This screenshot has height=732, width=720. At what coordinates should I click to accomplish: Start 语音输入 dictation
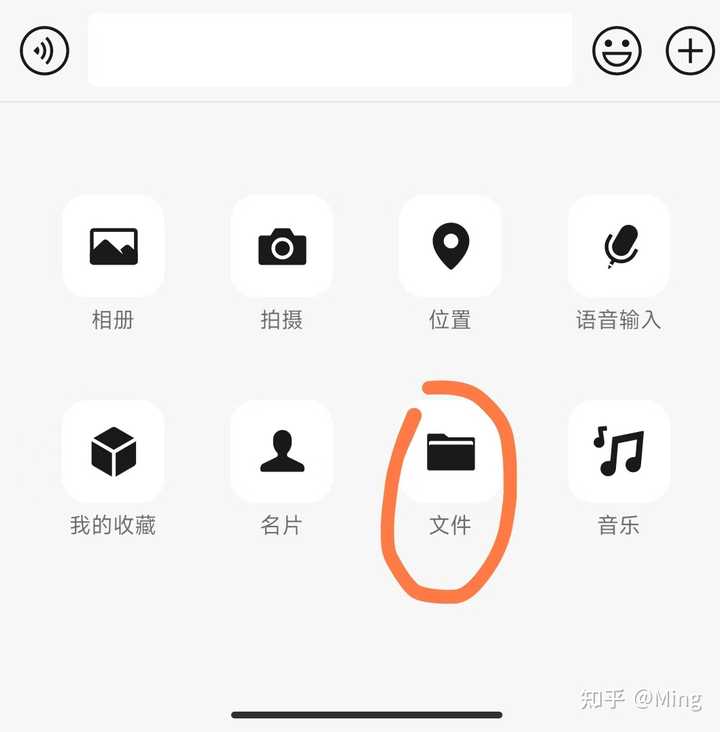[x=619, y=246]
